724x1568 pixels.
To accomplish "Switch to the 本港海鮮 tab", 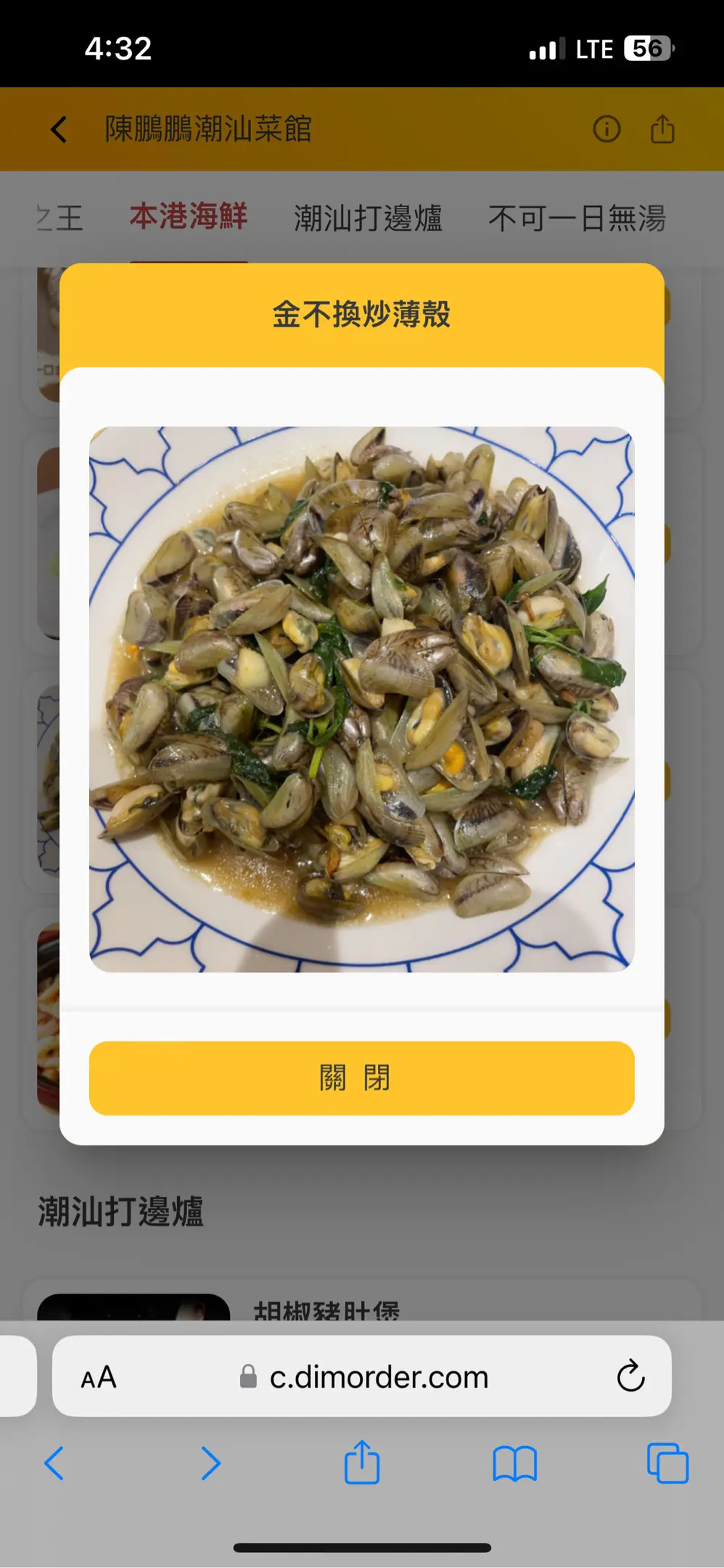I will (189, 217).
